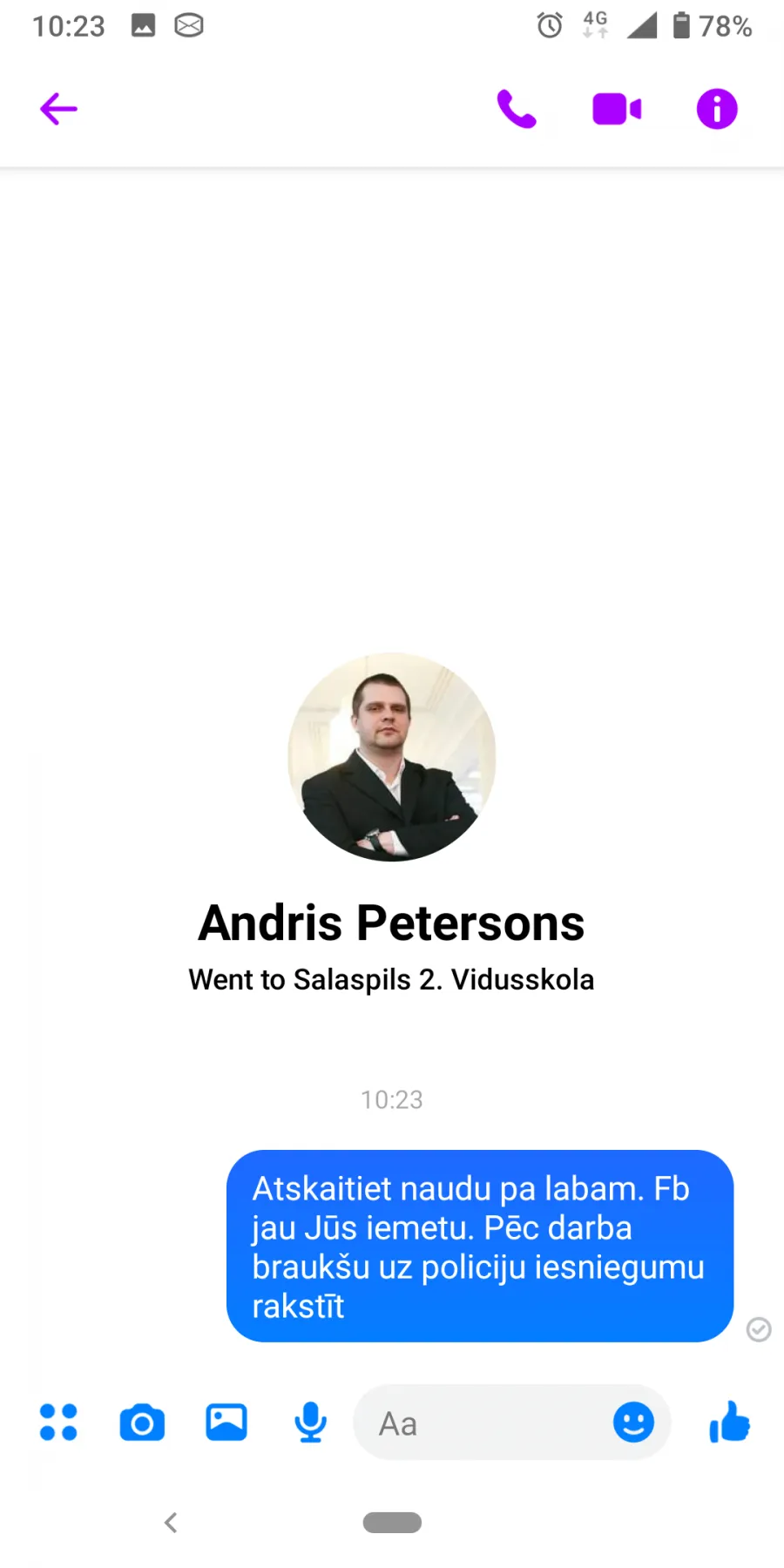Open the camera to take a photo
The image size is (784, 1568).
pyautogui.click(x=142, y=1423)
